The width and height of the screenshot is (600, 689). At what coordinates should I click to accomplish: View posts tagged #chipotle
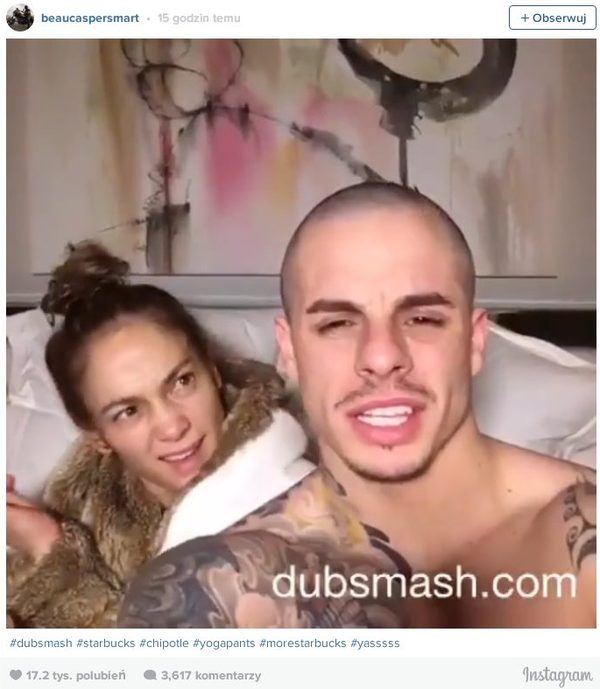point(165,643)
